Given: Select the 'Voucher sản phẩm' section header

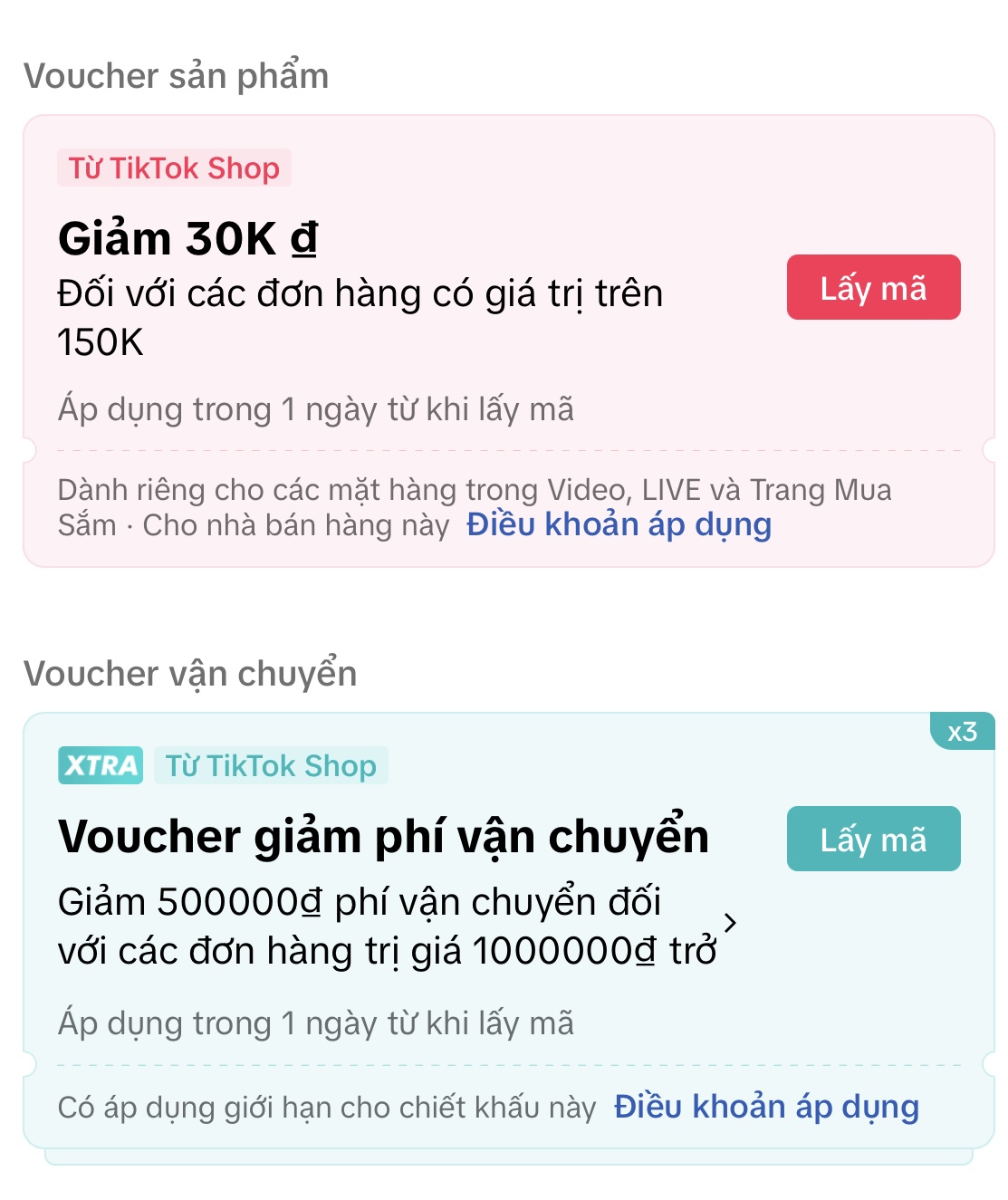Looking at the screenshot, I should 178,74.
